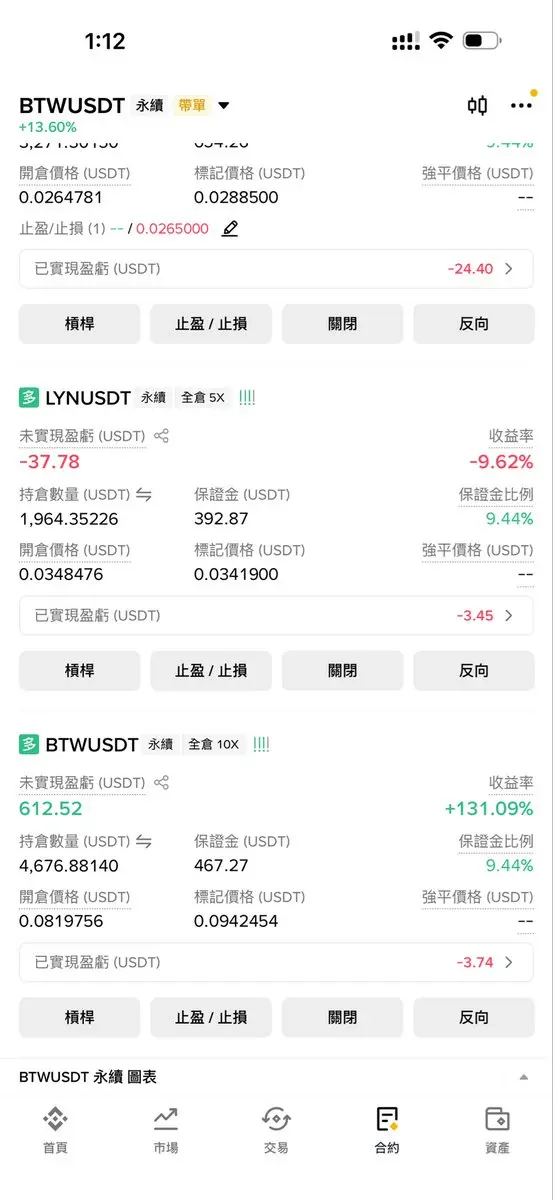Image resolution: width=553 pixels, height=1200 pixels.
Task: Open BTWUSDT 10X realized PnL row showing -3.74
Action: click(x=276, y=962)
